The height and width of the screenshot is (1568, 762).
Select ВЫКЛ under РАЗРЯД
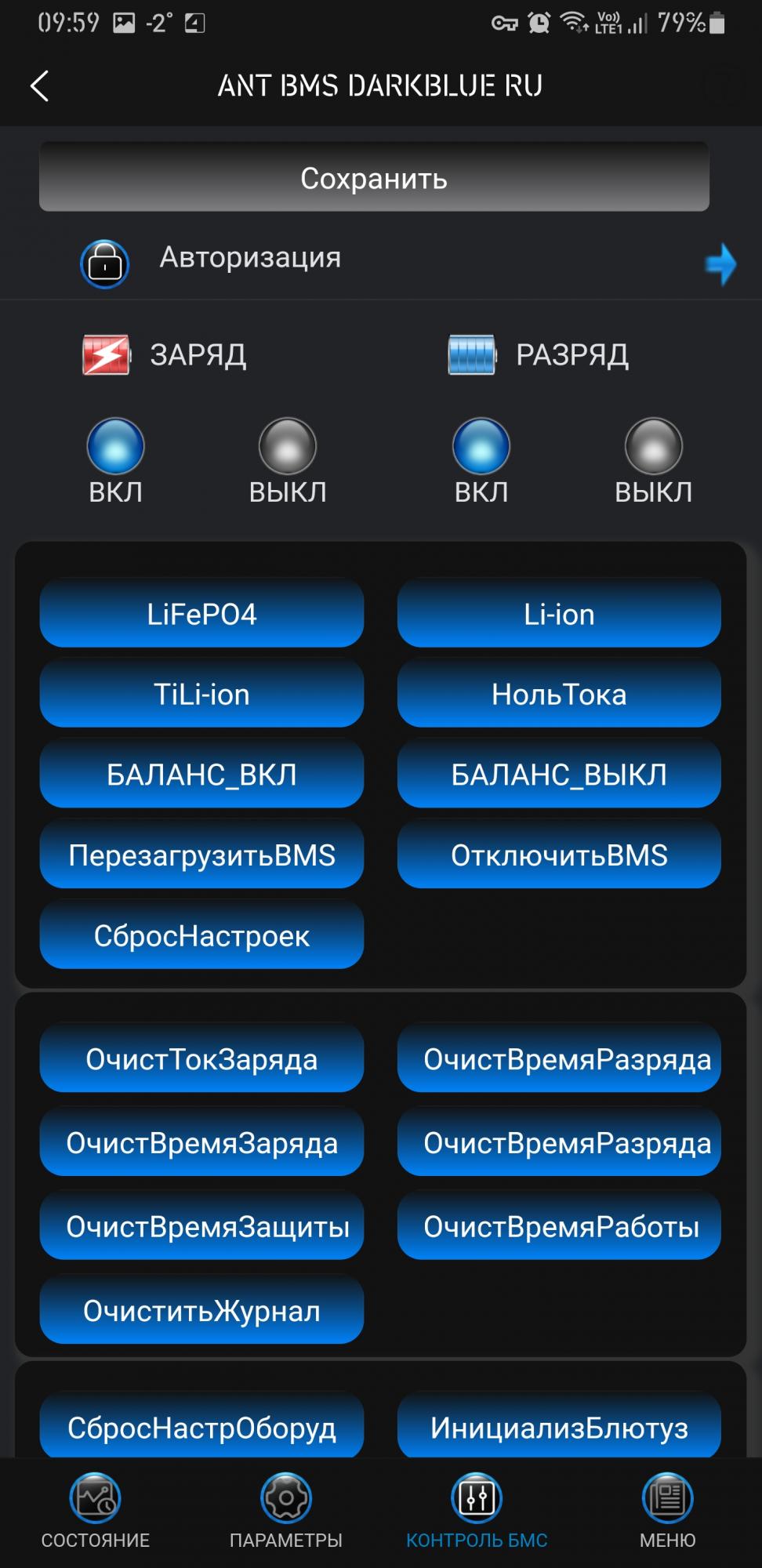click(x=653, y=447)
